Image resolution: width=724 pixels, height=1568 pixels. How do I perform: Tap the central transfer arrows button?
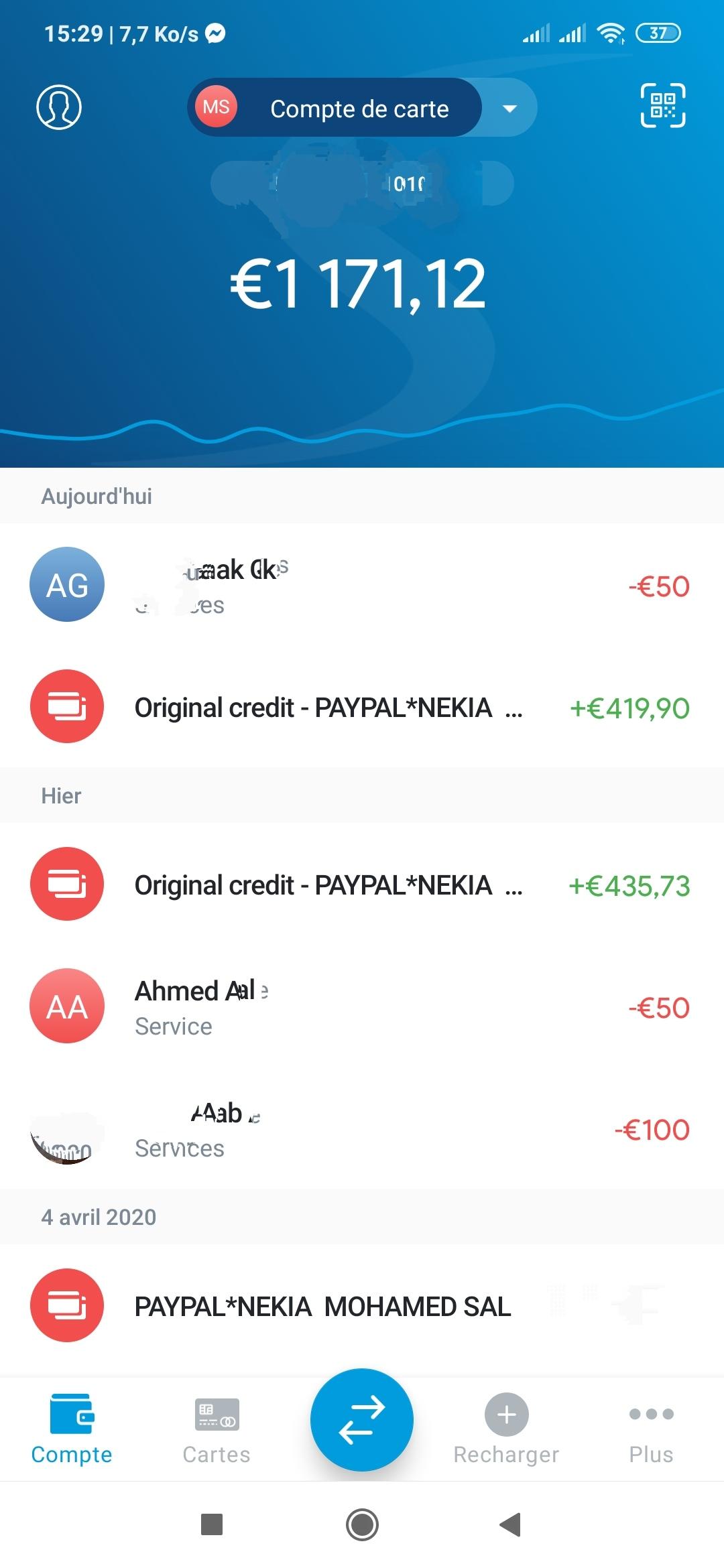362,1419
